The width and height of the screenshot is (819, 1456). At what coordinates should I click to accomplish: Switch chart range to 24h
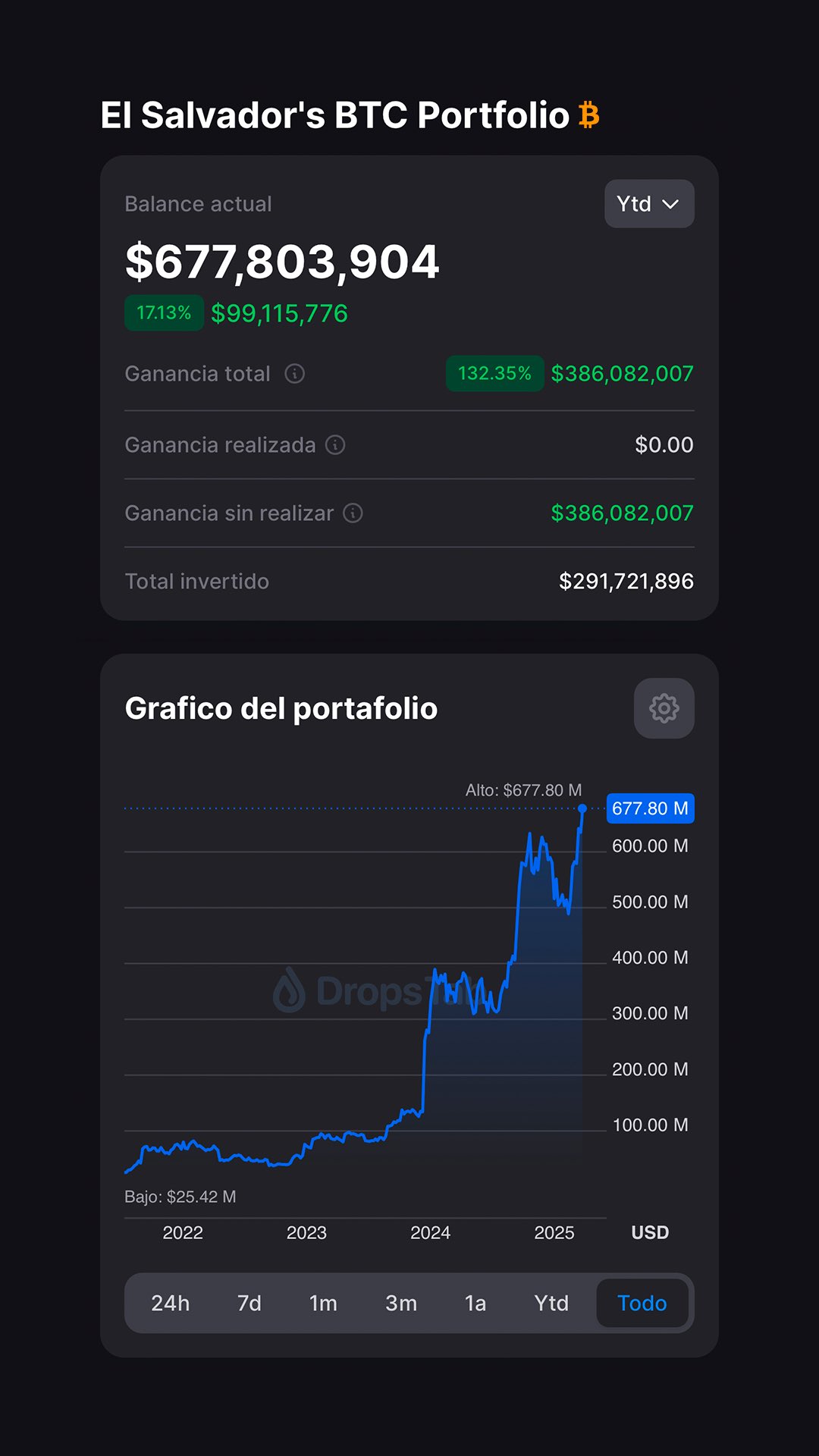tap(171, 1303)
